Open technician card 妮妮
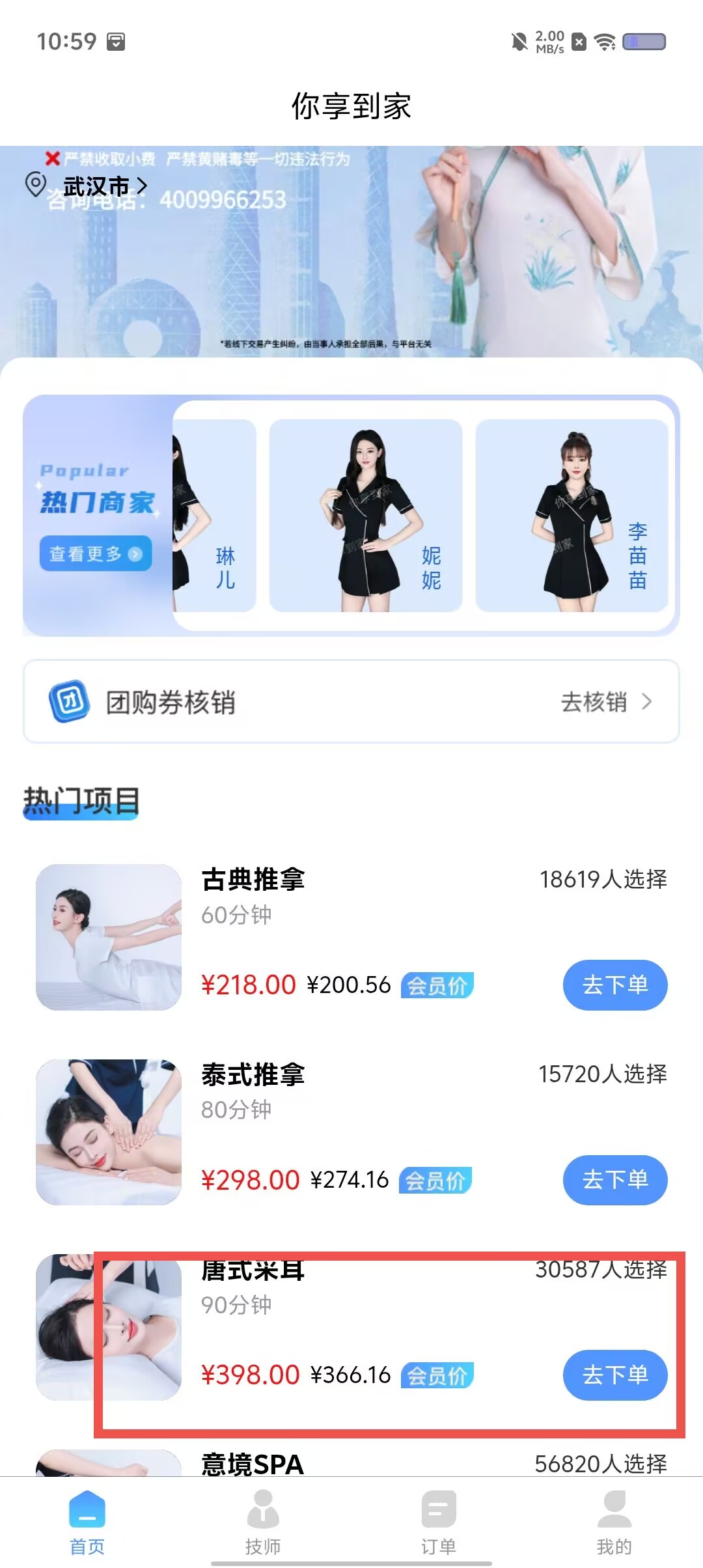The height and width of the screenshot is (1568, 703). [366, 516]
